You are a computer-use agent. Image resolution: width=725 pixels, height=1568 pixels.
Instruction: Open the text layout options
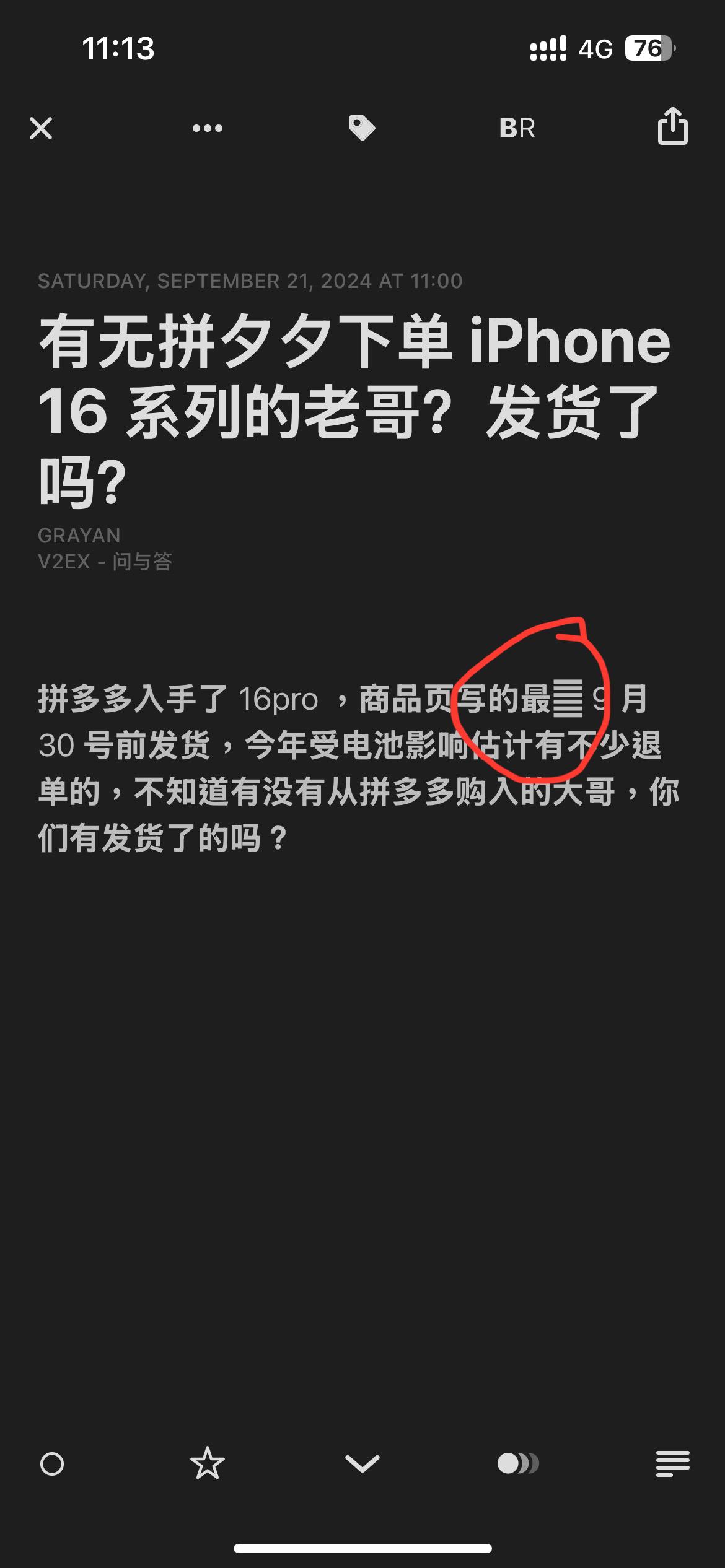672,1464
